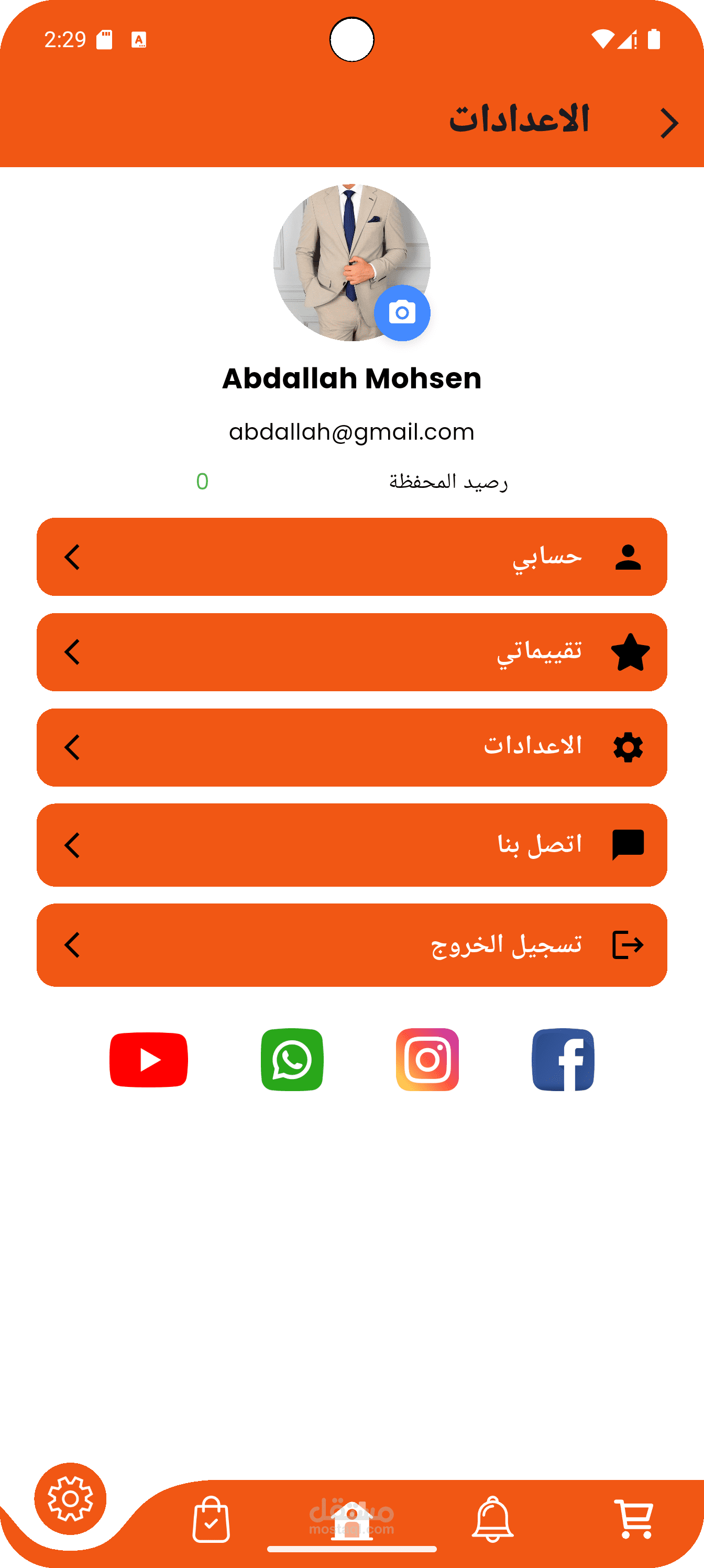Viewport: 704px width, 1568px height.
Task: Open the حسابي account row
Action: point(351,557)
